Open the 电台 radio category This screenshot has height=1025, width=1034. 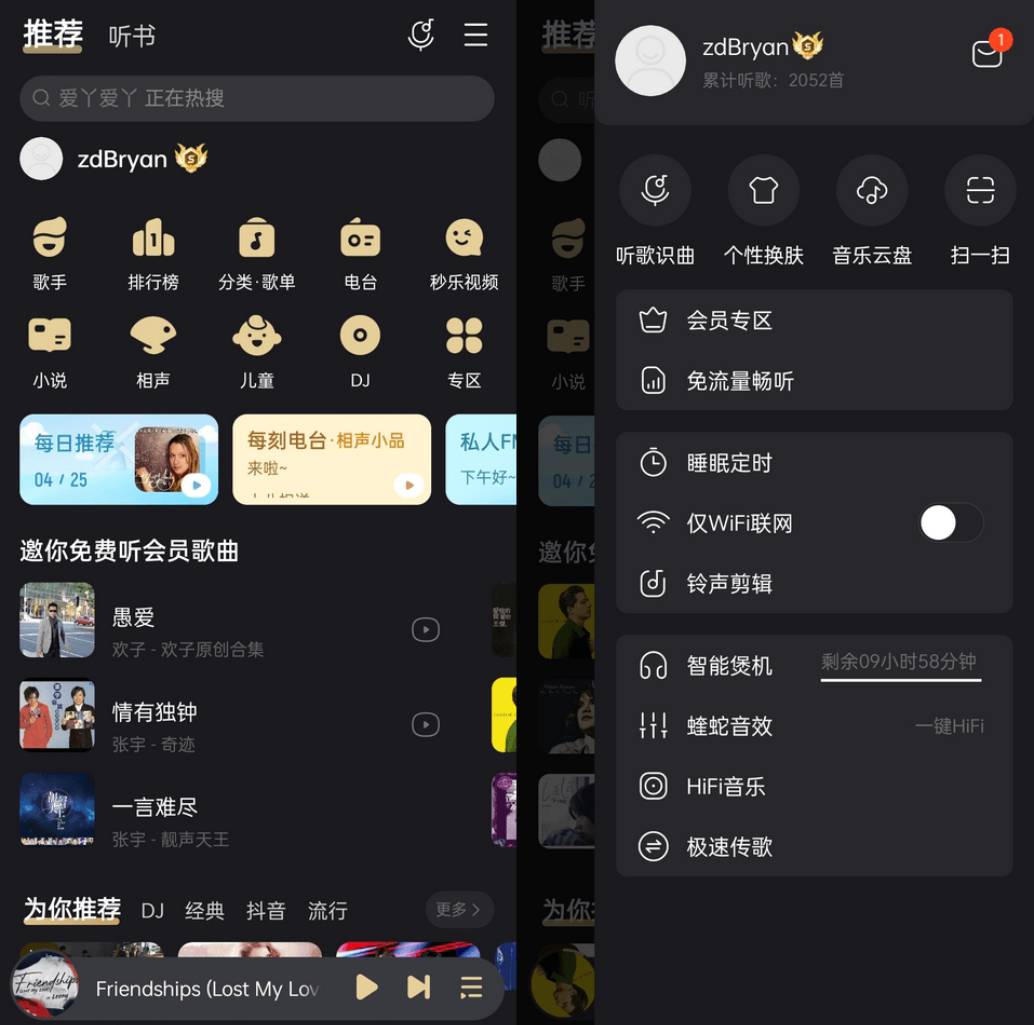(x=360, y=254)
